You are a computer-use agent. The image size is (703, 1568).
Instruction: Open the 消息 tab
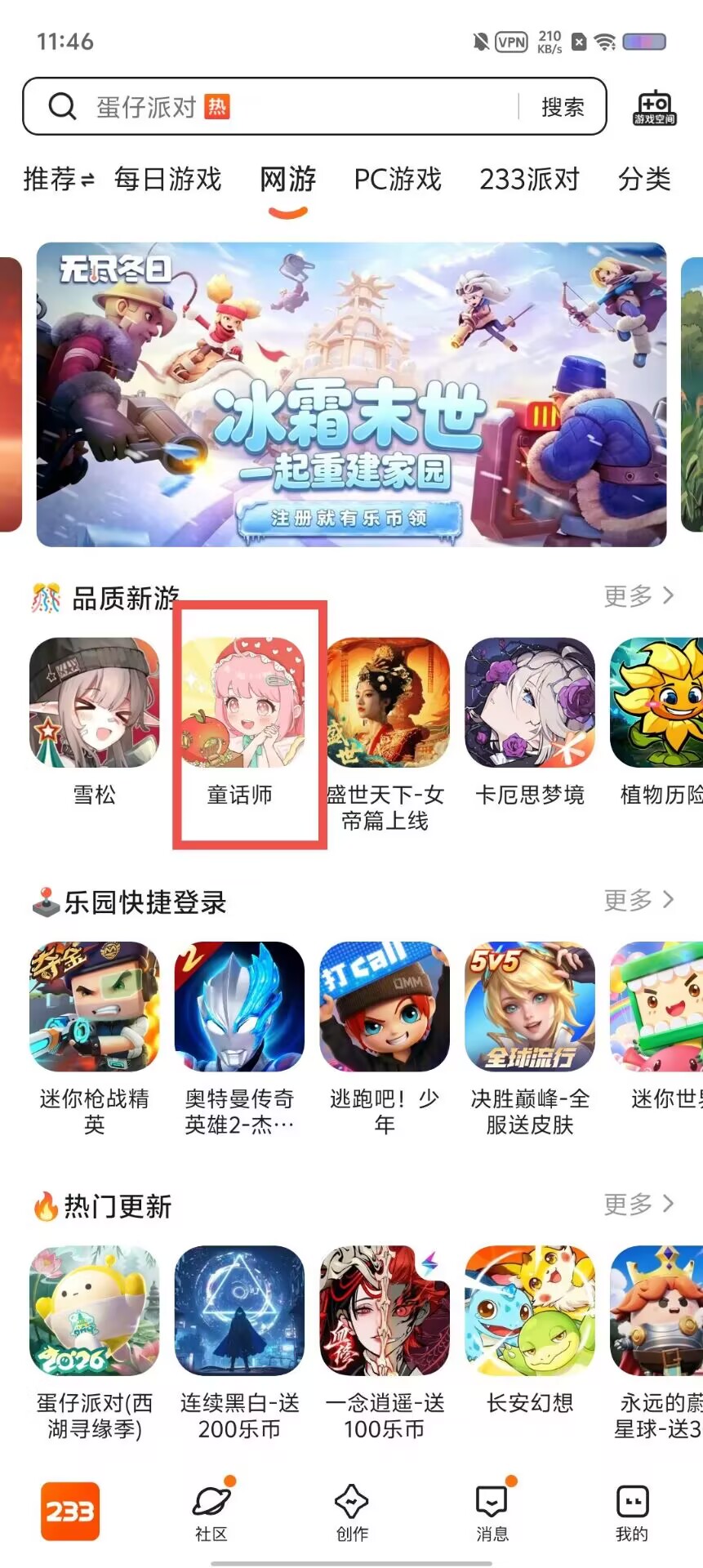(x=492, y=1511)
